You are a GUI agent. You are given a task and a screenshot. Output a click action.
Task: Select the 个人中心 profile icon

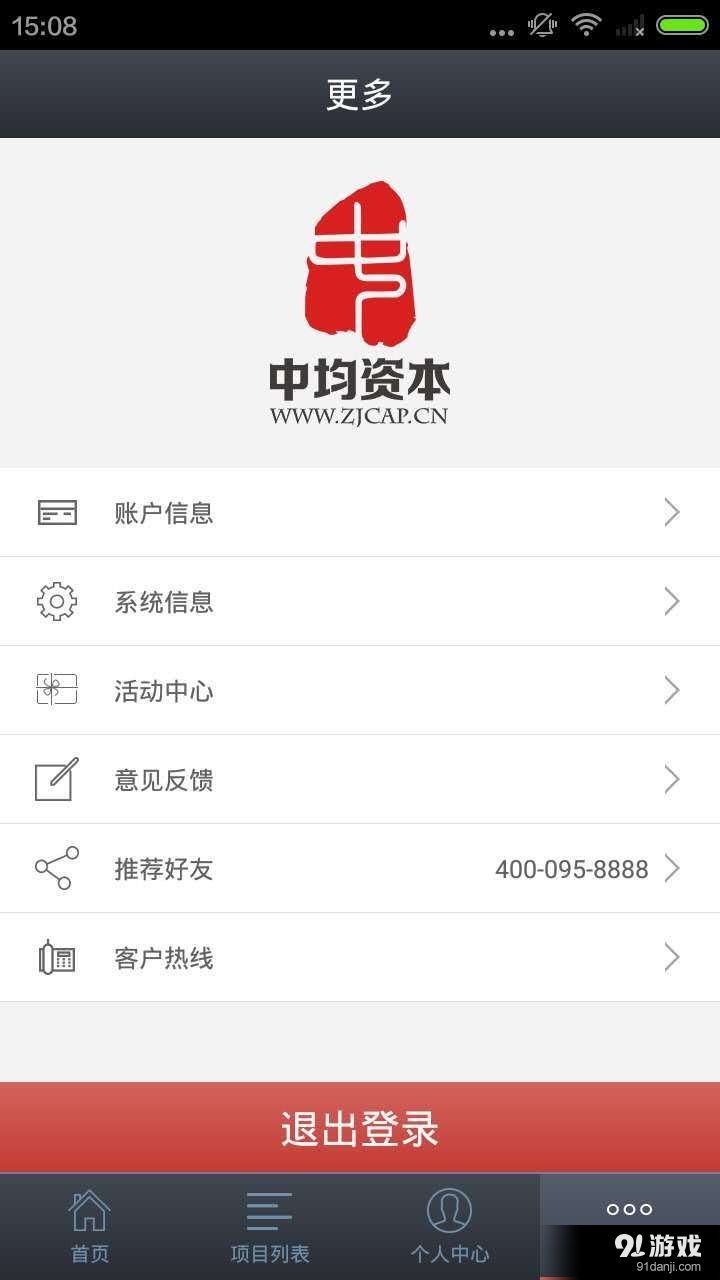pos(450,1208)
